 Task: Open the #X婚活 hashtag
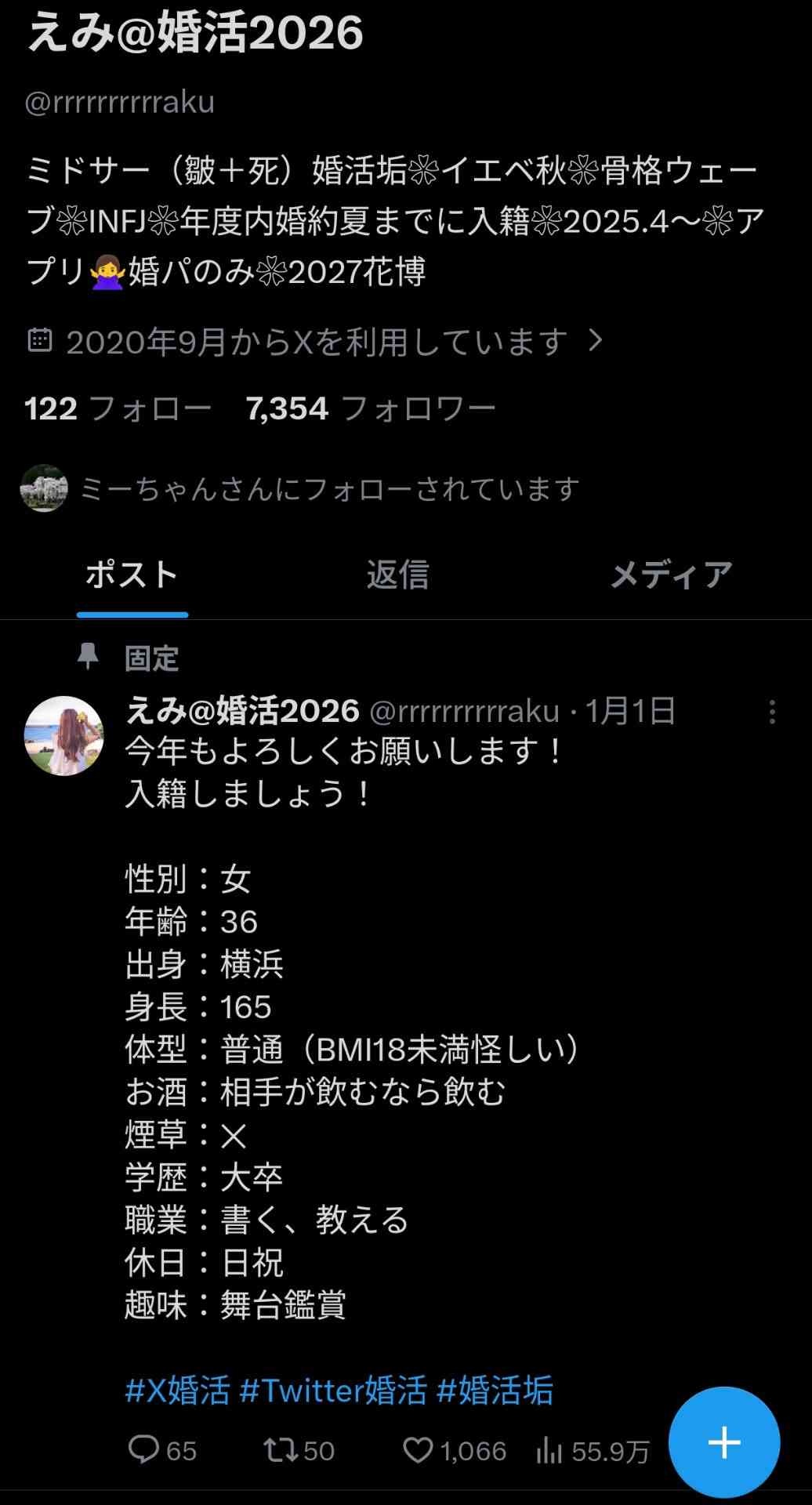(x=177, y=1391)
